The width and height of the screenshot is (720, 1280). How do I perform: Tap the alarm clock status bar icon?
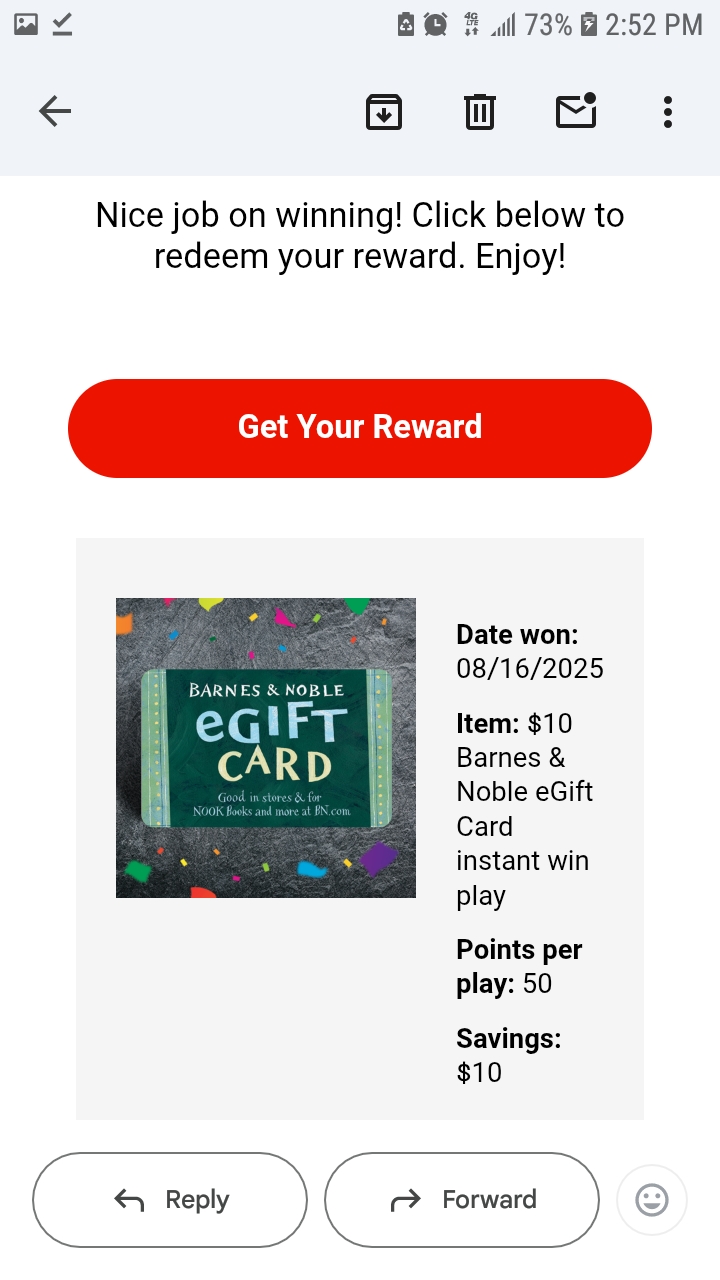pyautogui.click(x=433, y=22)
